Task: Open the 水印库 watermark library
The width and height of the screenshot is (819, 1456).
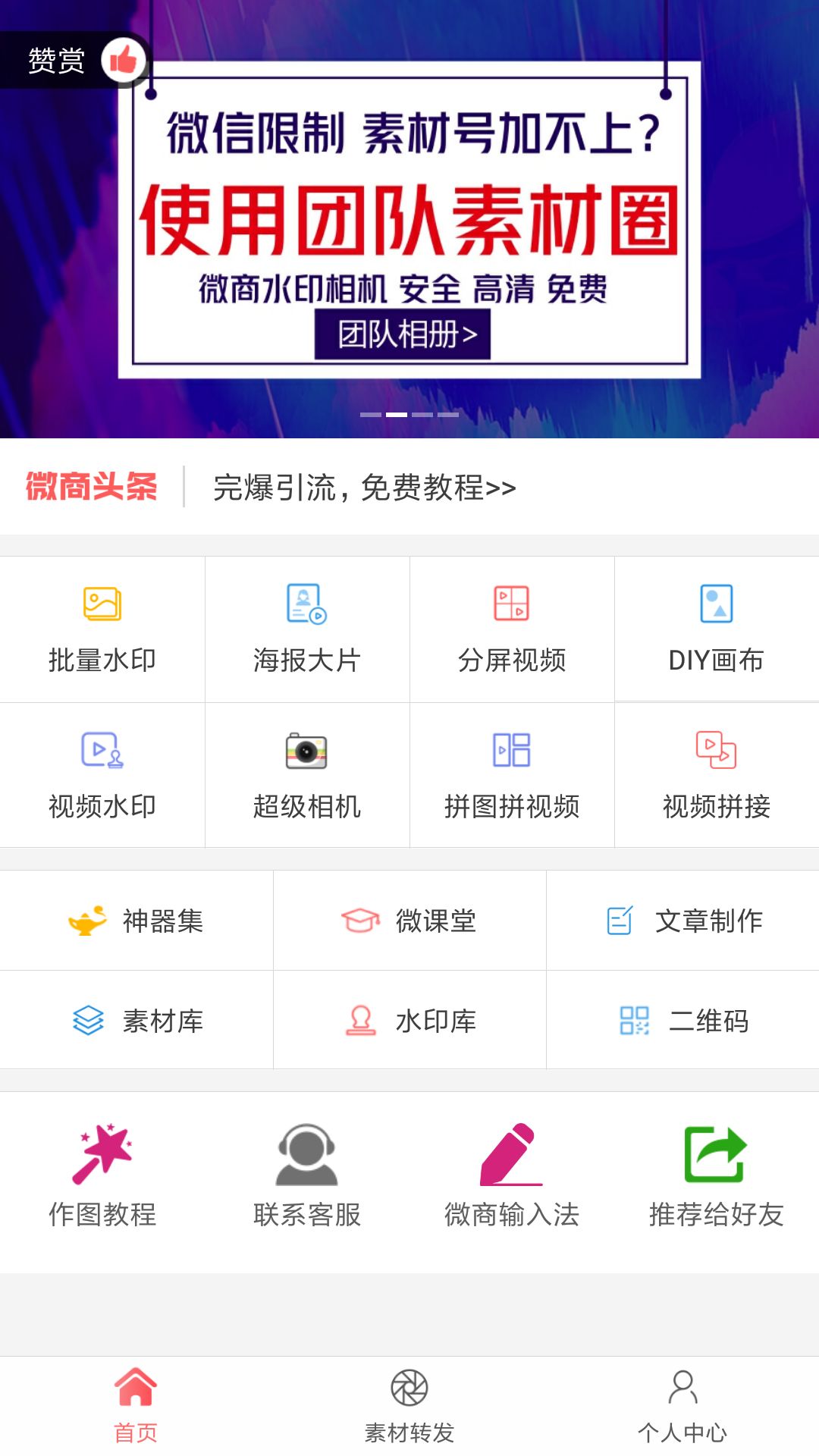Action: click(x=409, y=1020)
